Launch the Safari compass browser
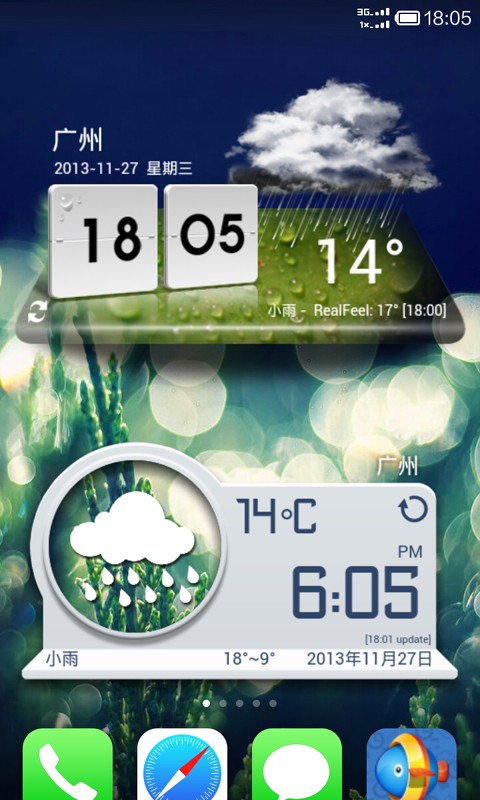The height and width of the screenshot is (800, 480). [x=182, y=764]
